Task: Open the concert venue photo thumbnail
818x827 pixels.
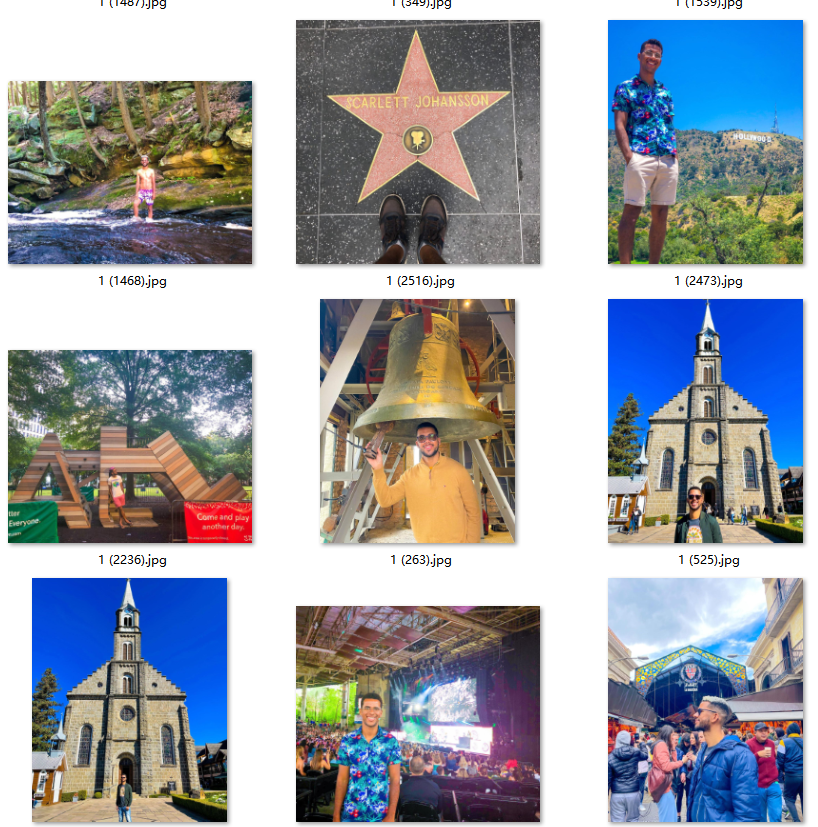Action: (x=418, y=713)
